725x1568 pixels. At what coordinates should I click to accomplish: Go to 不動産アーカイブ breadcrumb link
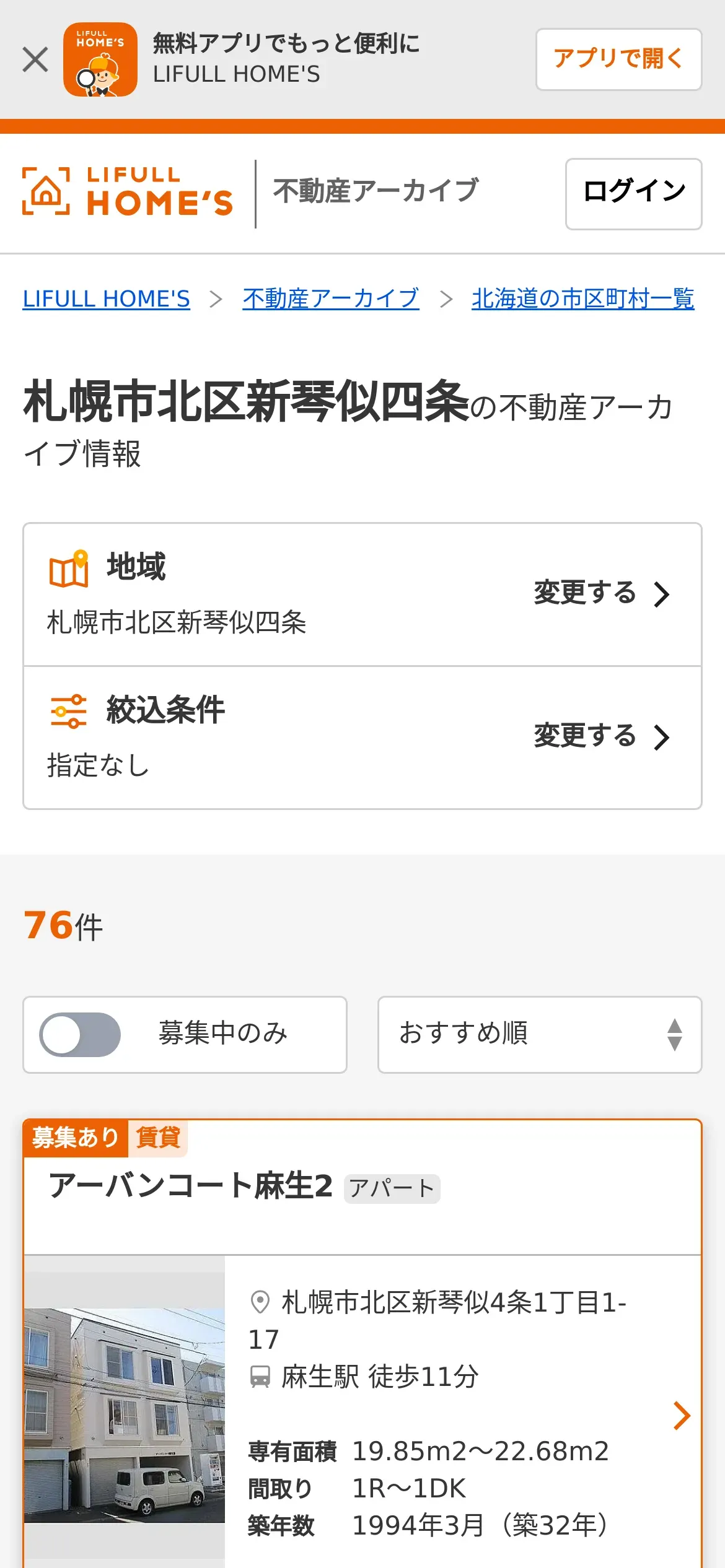click(331, 299)
